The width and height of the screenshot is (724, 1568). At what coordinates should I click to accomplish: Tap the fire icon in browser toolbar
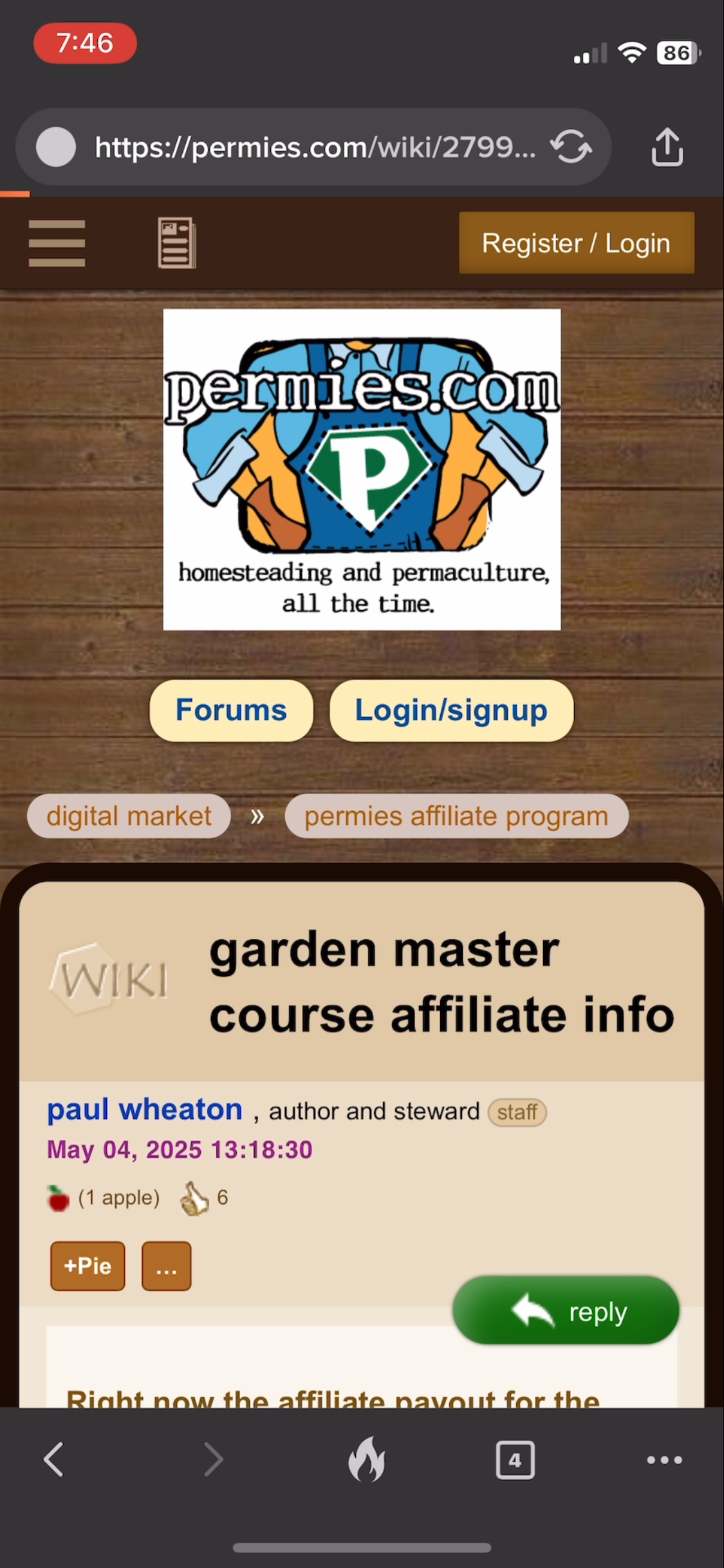point(367,1459)
